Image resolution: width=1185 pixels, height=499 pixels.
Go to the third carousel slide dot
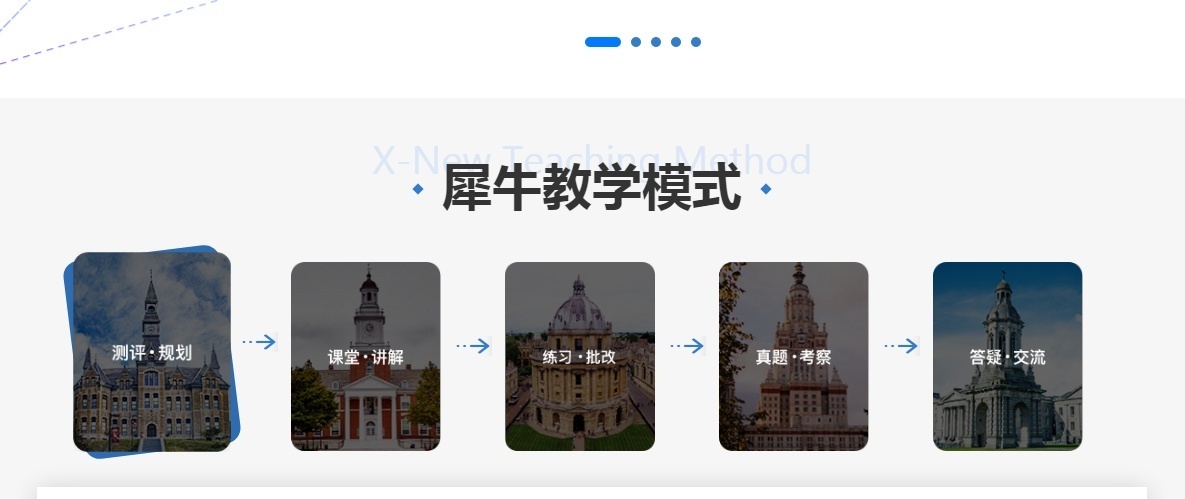[656, 42]
